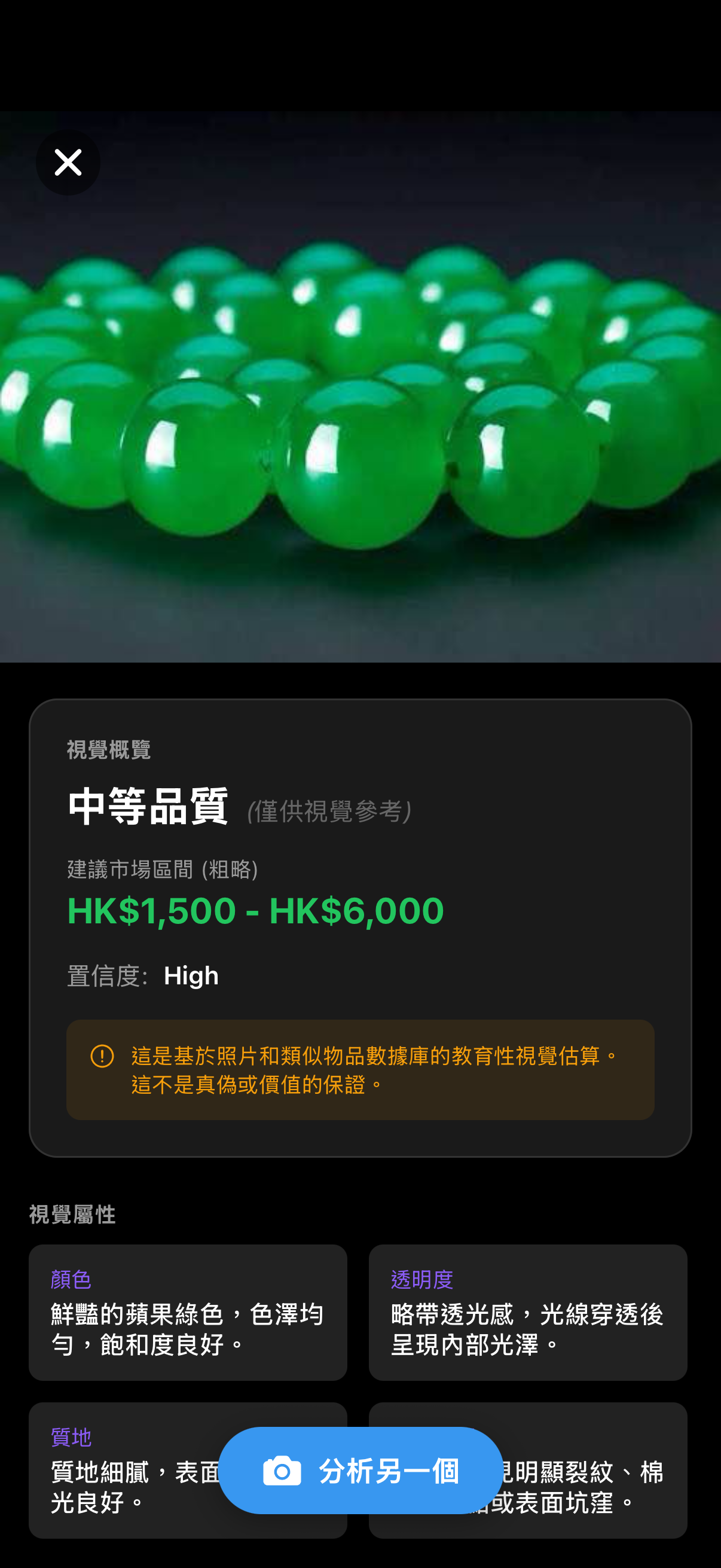Screen dimensions: 721x1568
Task: Select the apple-green color description text
Action: tap(187, 1329)
